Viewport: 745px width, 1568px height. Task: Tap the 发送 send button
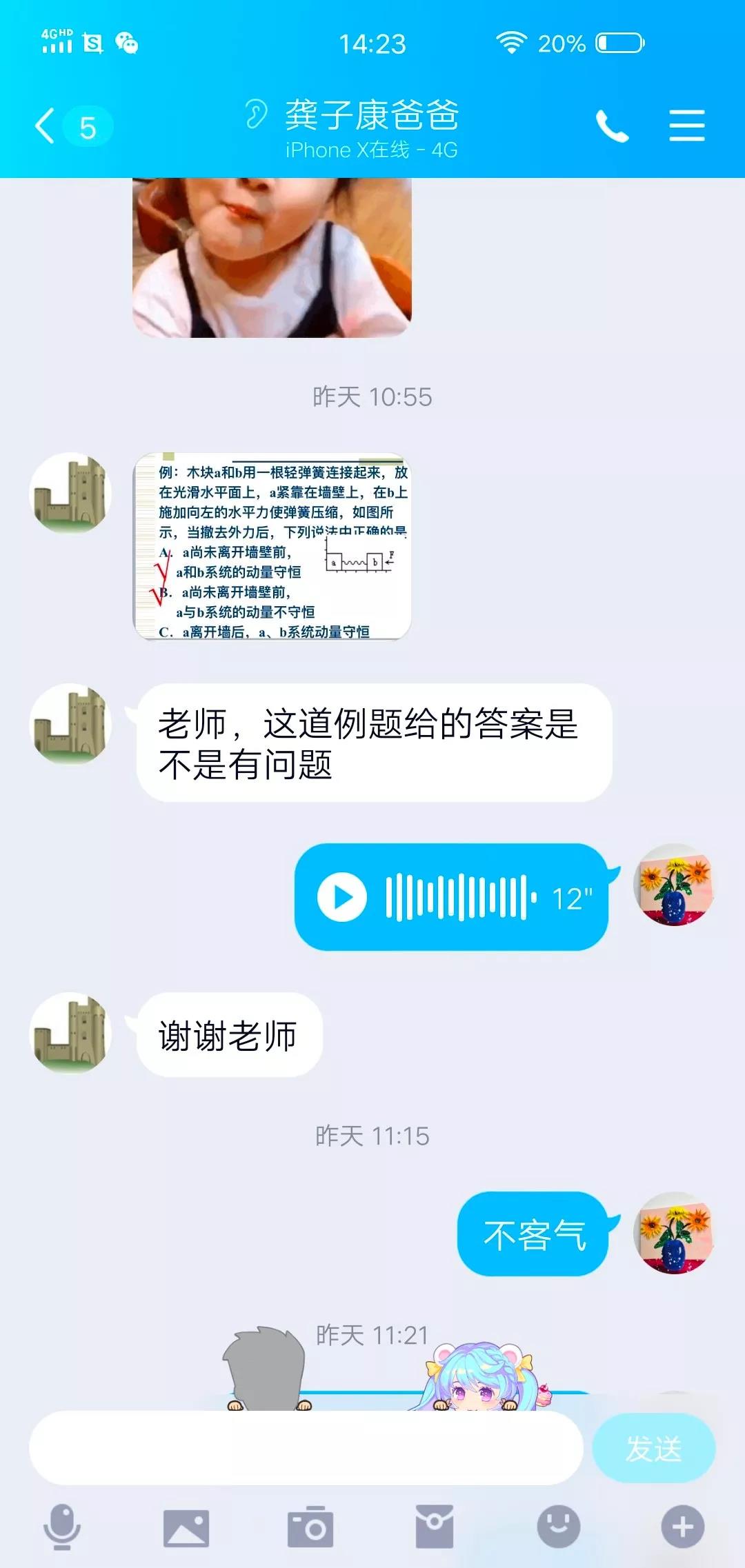click(653, 1447)
